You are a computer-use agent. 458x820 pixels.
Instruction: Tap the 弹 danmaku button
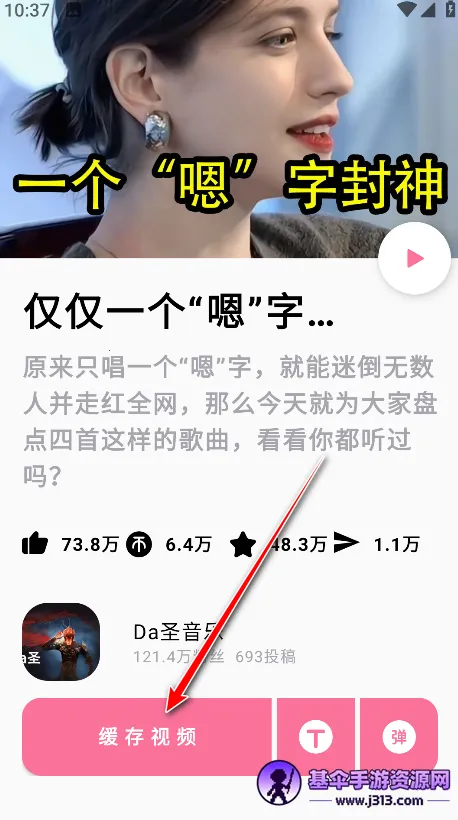399,737
